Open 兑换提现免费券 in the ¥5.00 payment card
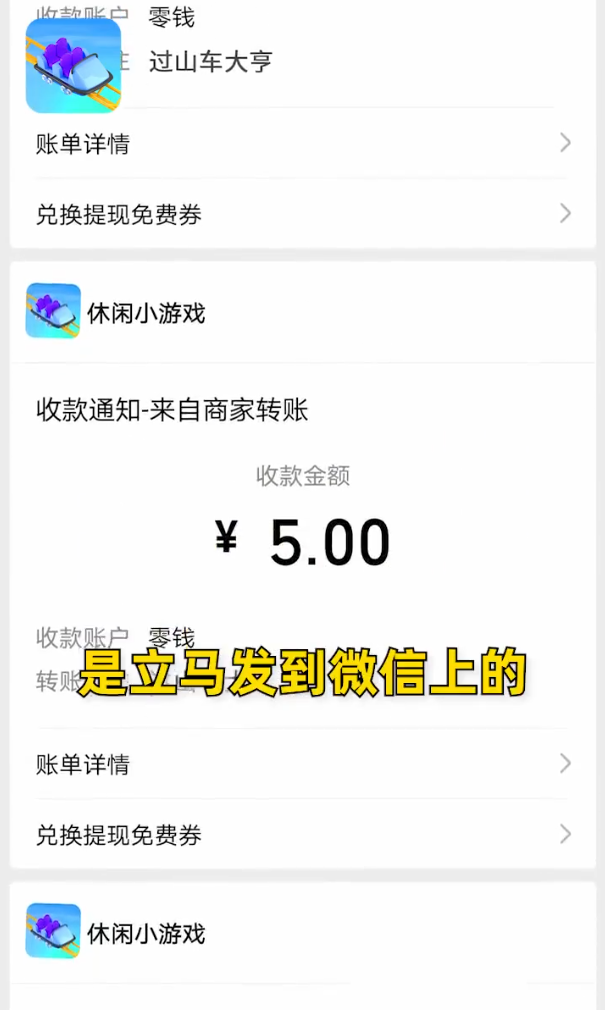 tap(302, 835)
